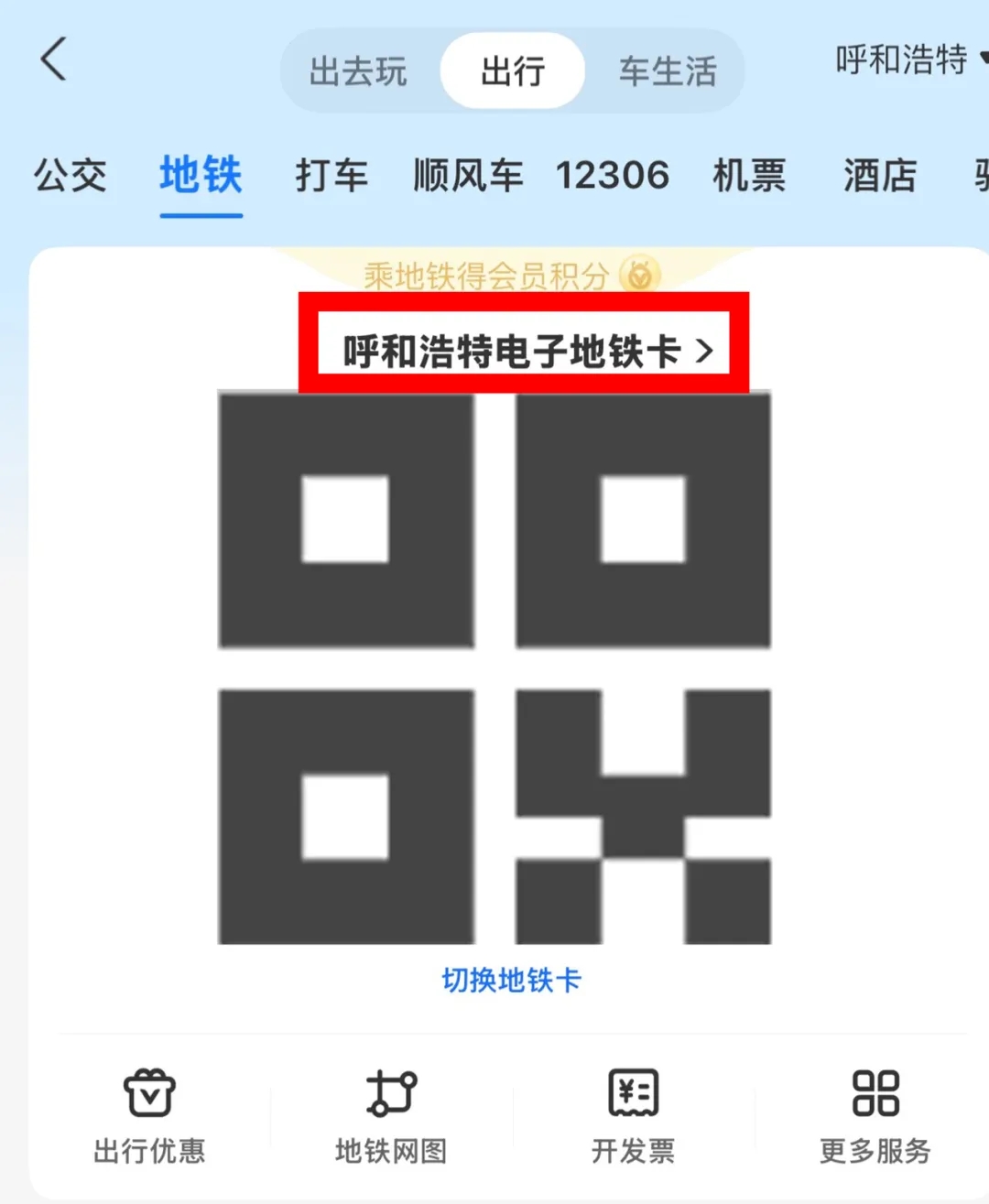Open the 打车 tab
The width and height of the screenshot is (989, 1204).
[x=331, y=175]
